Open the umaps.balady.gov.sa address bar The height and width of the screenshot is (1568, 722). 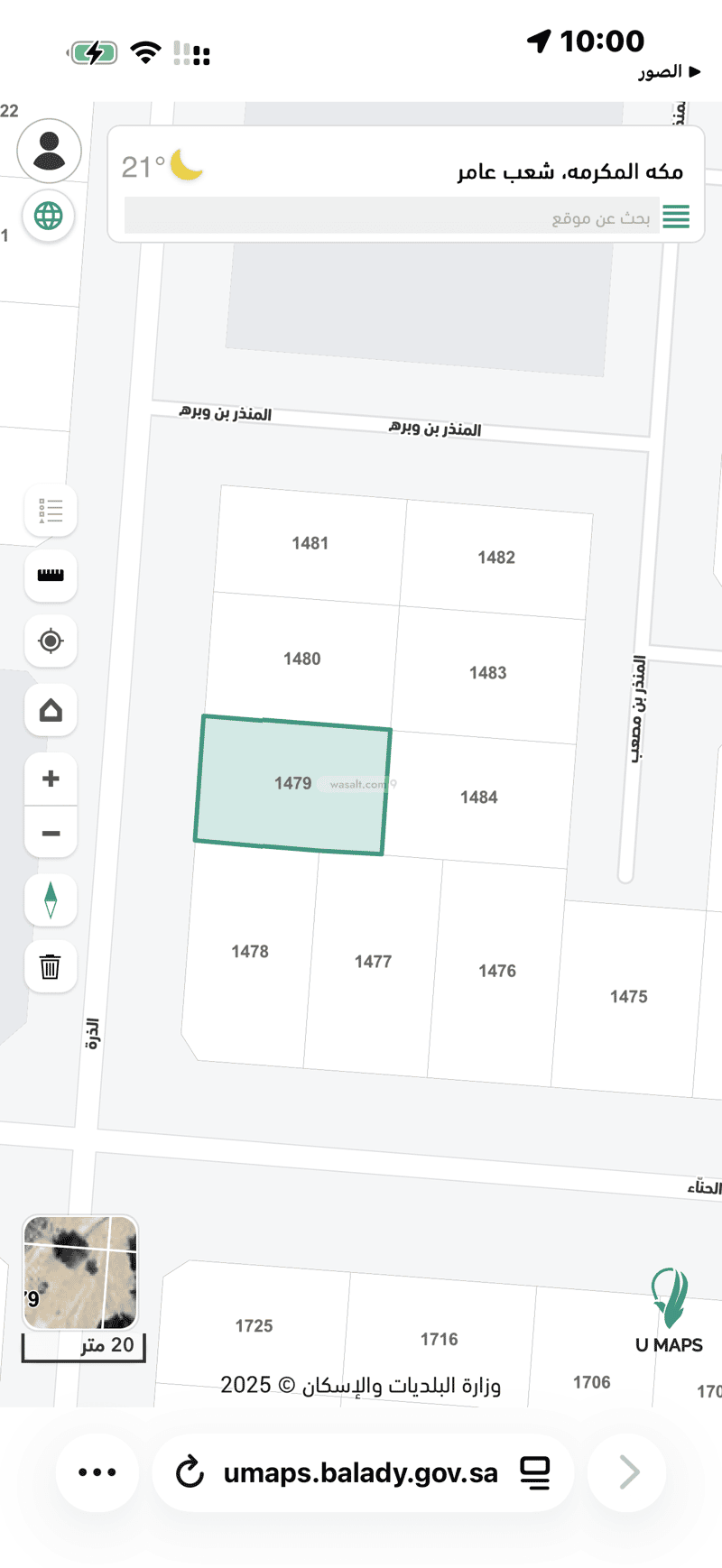[361, 1473]
